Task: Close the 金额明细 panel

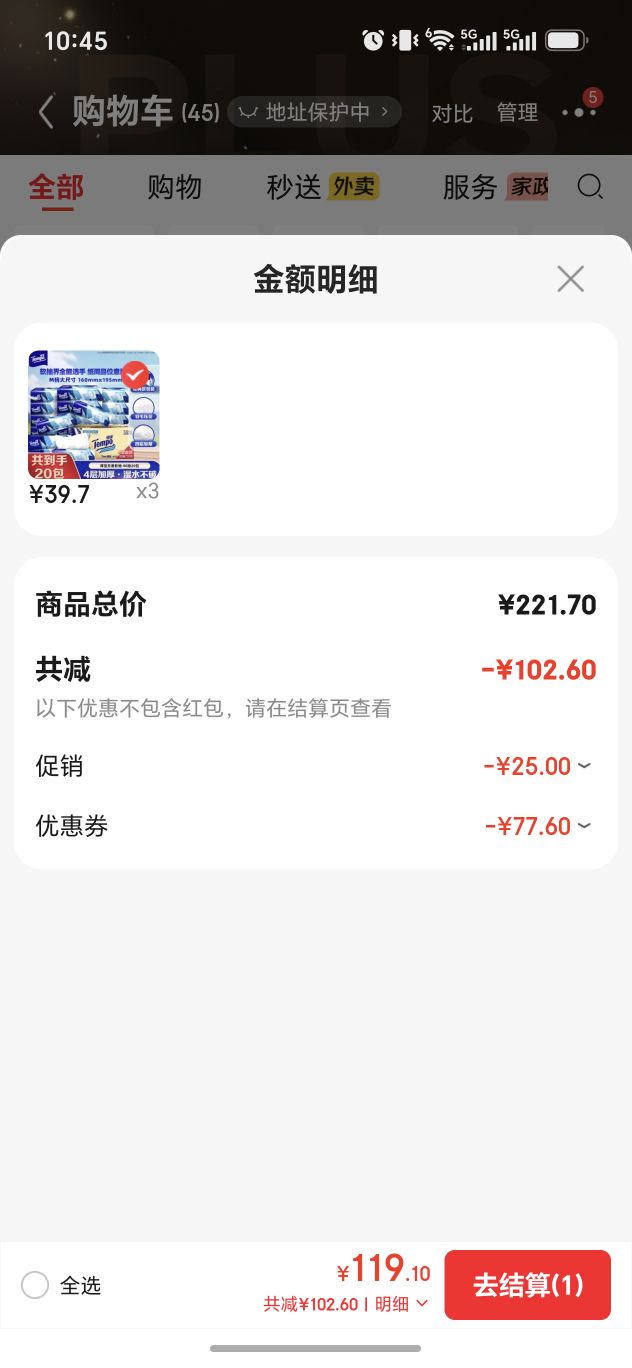Action: point(570,279)
